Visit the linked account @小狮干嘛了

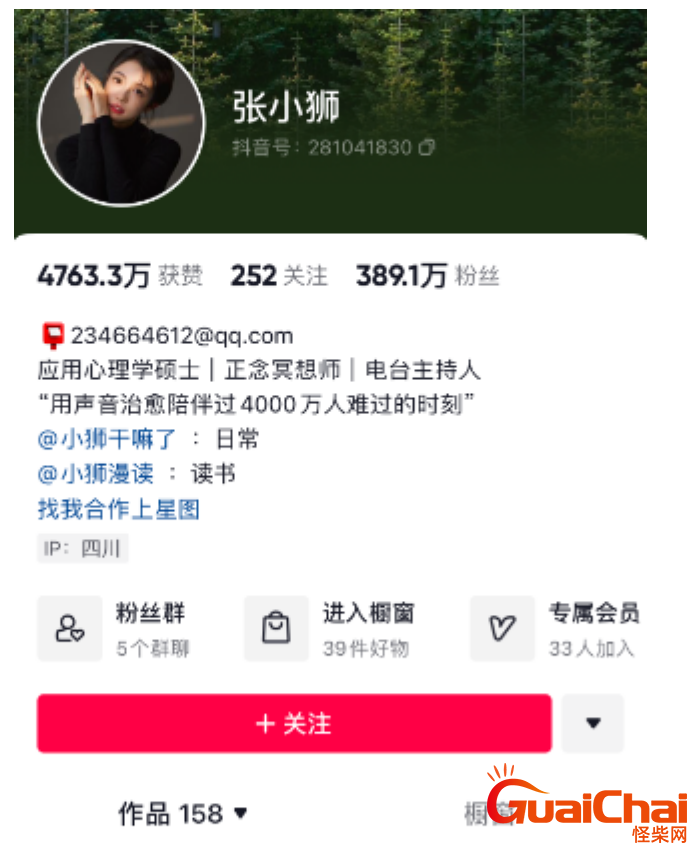pos(106,439)
